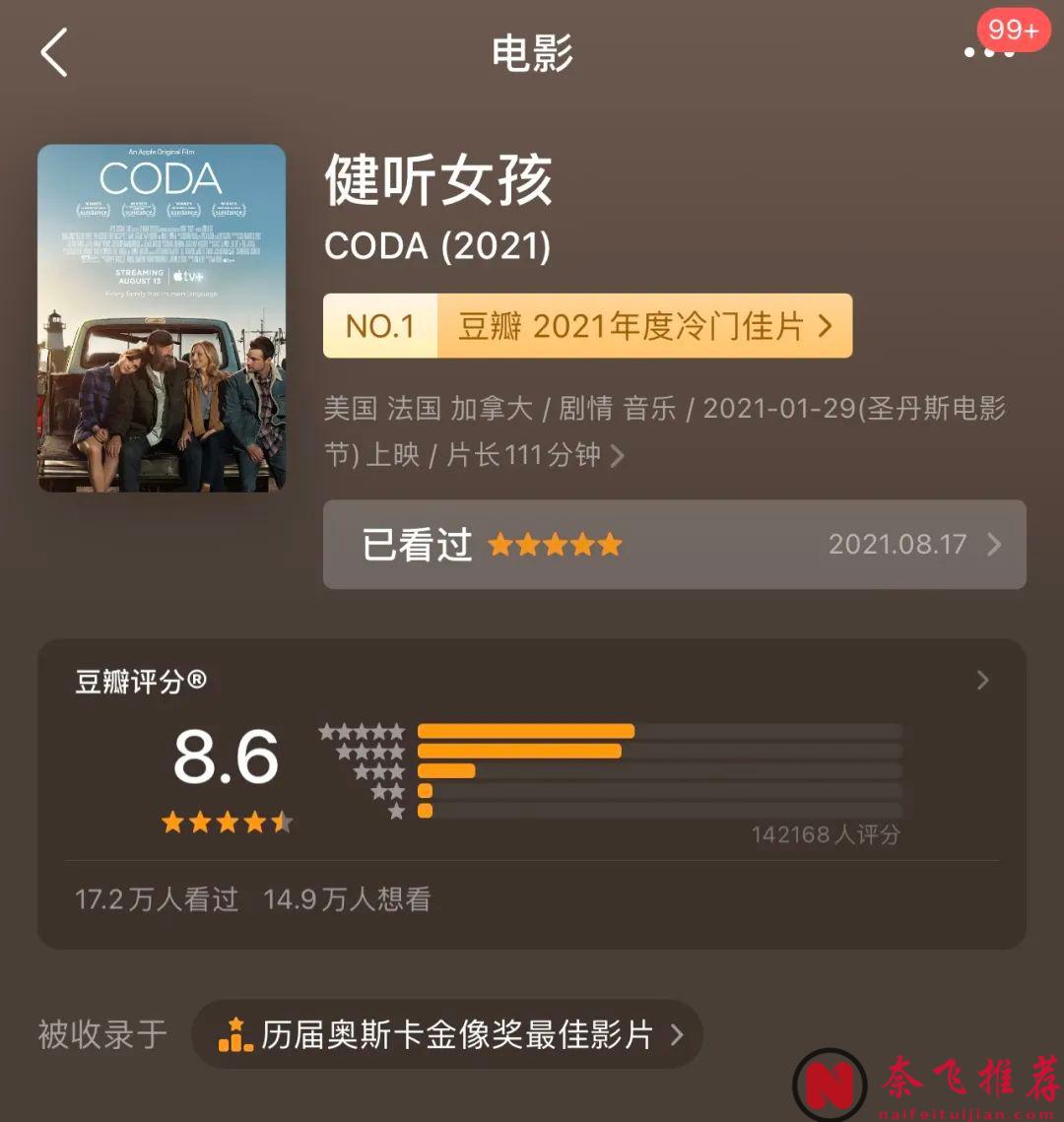Screen dimensions: 1064x1122
Task: Tap the 99+ notification badge
Action: click(1013, 31)
